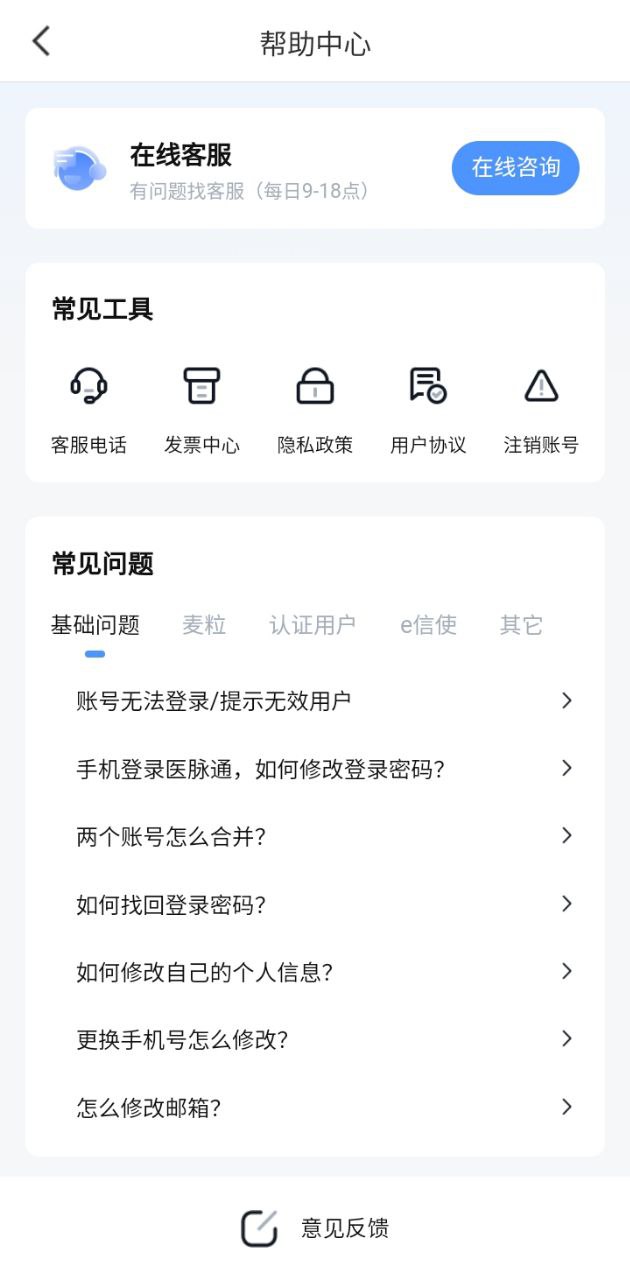Open 如何修改自己的个人信息 question
630x1280 pixels.
pos(315,972)
